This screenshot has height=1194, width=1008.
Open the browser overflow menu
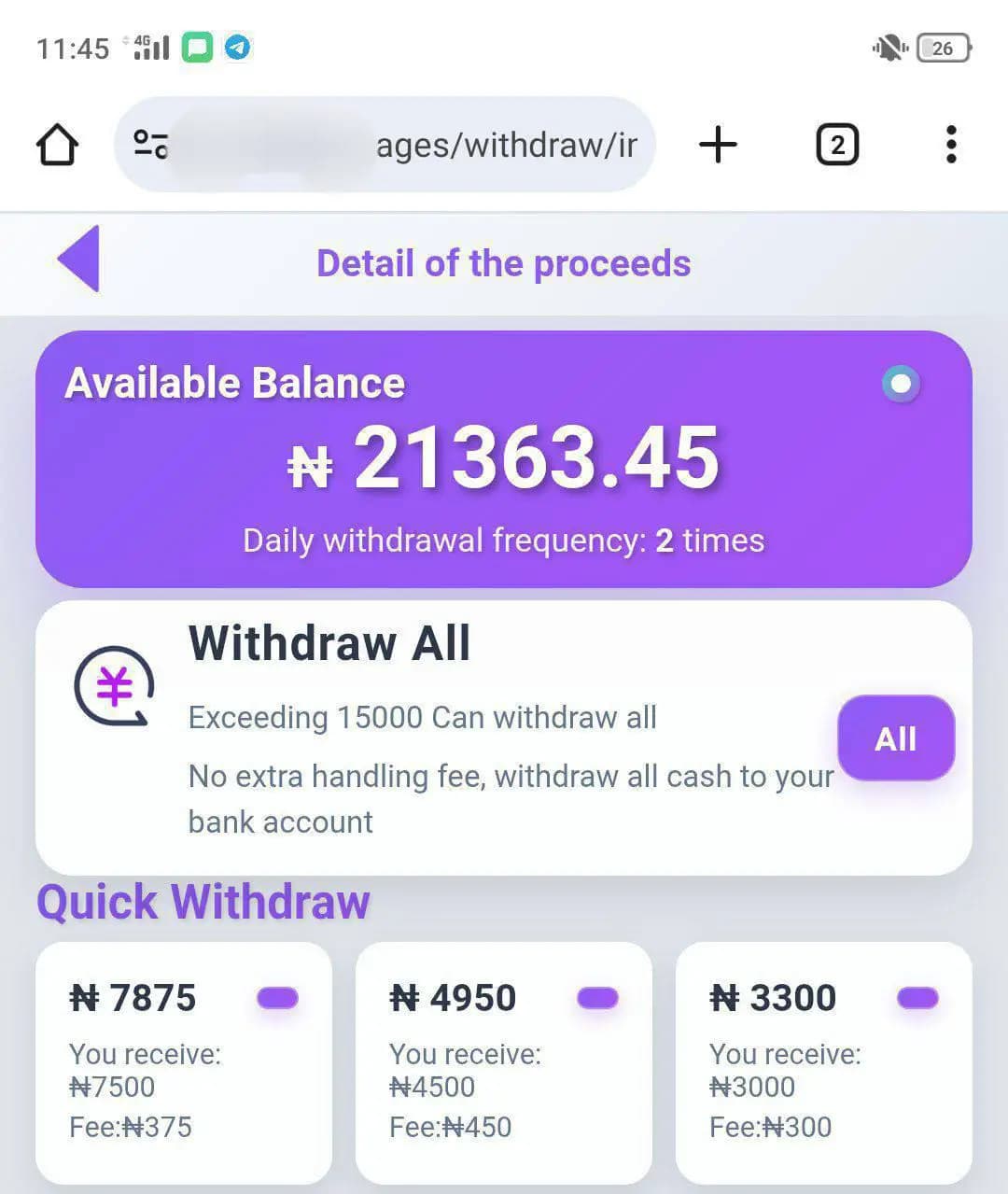pos(950,146)
